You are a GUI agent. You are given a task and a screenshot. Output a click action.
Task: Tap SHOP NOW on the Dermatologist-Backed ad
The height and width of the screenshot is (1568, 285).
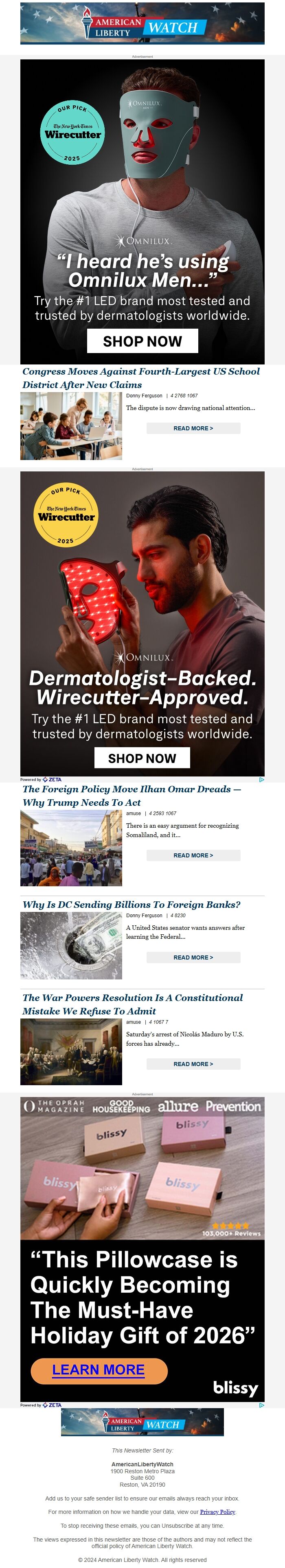pos(142,758)
